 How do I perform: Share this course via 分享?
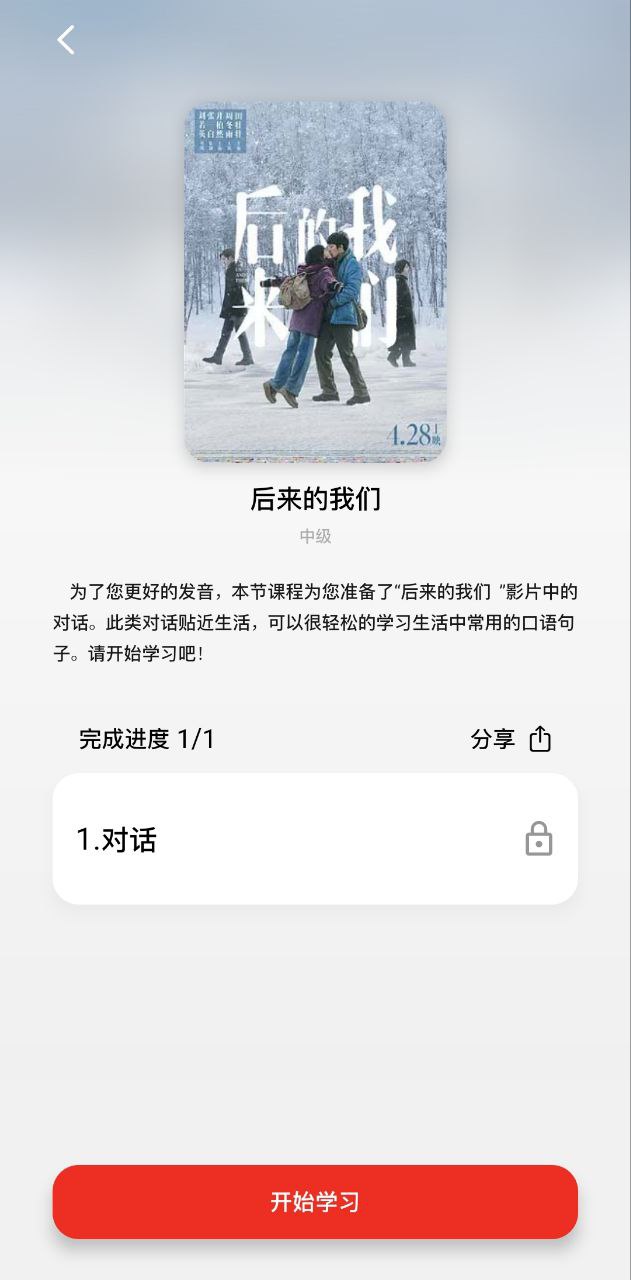(511, 739)
